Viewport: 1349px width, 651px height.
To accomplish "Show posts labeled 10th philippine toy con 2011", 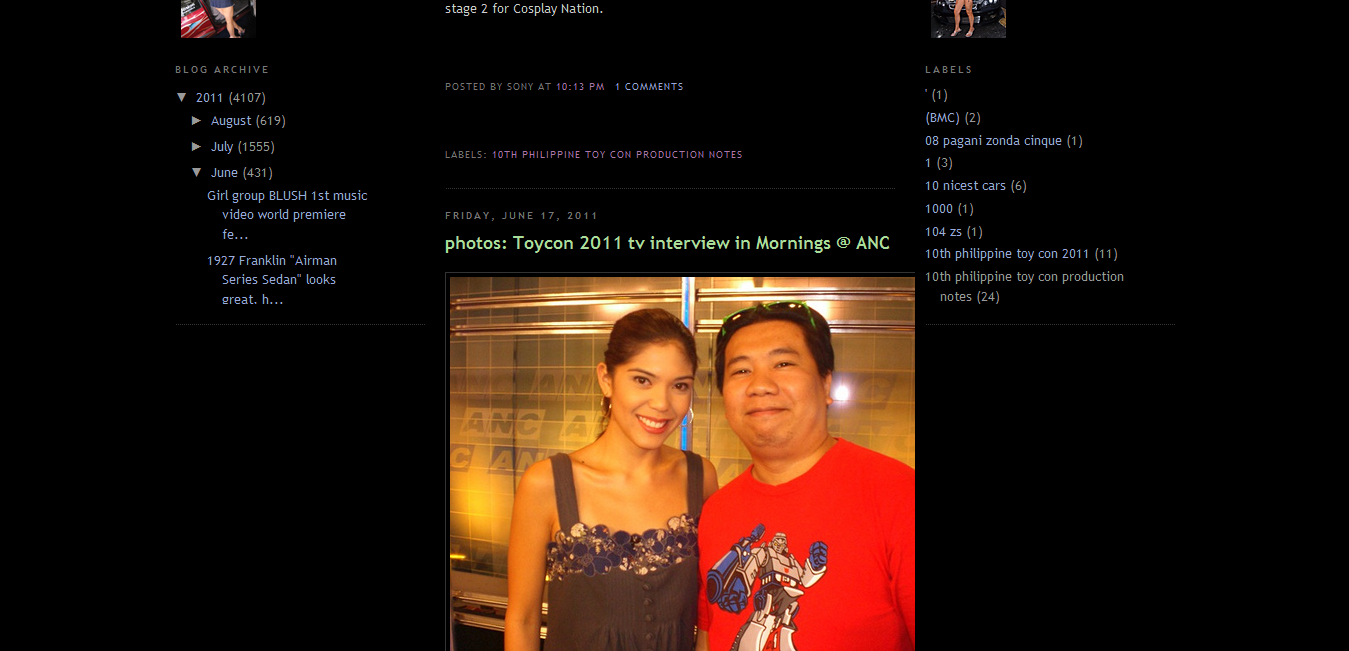I will tap(1007, 253).
